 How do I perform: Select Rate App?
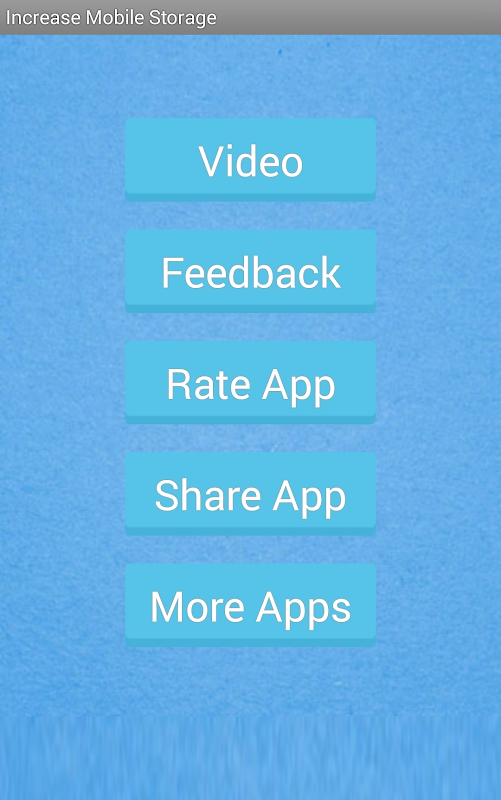[x=250, y=382]
